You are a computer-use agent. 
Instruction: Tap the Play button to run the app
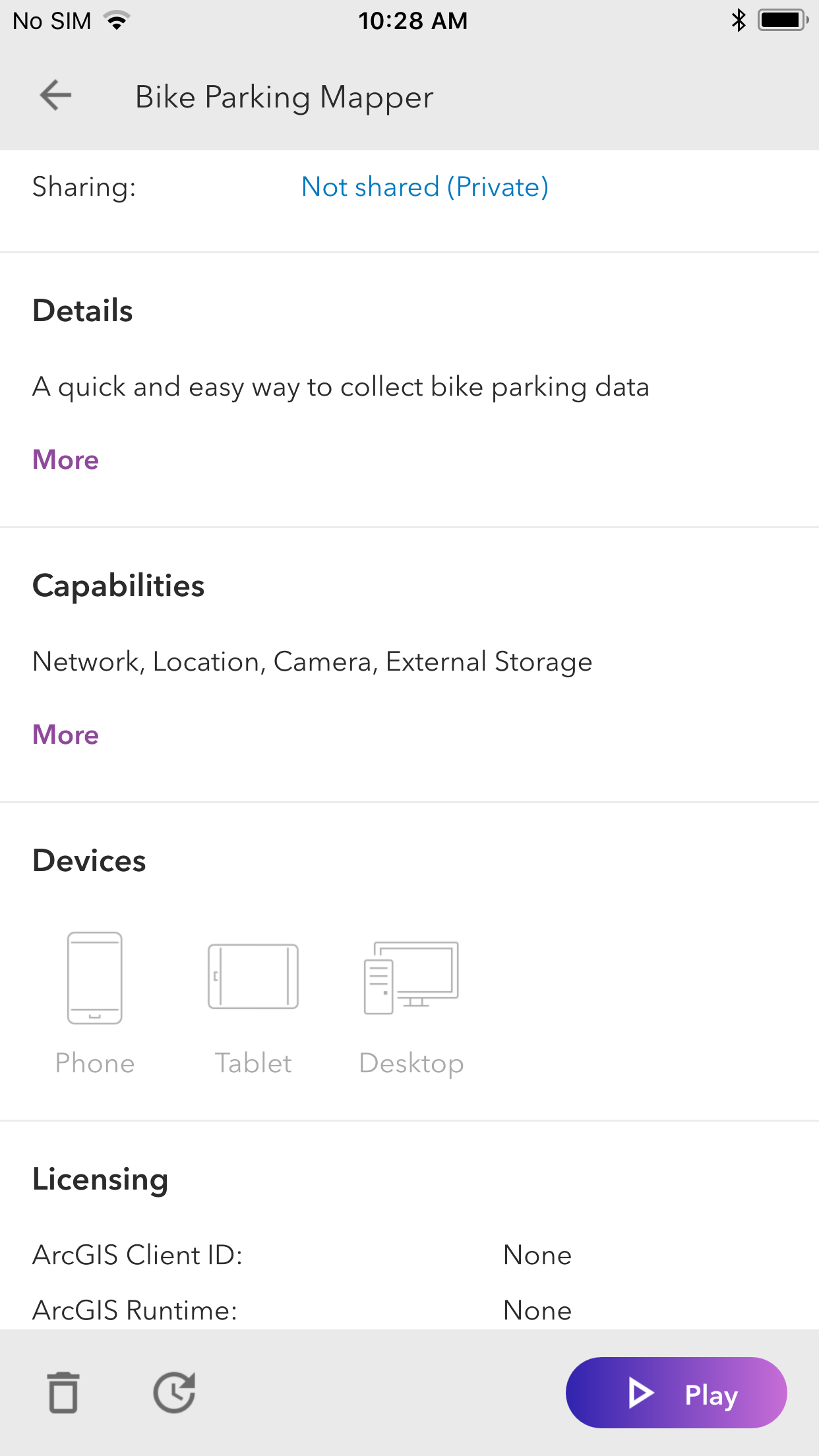coord(676,1394)
